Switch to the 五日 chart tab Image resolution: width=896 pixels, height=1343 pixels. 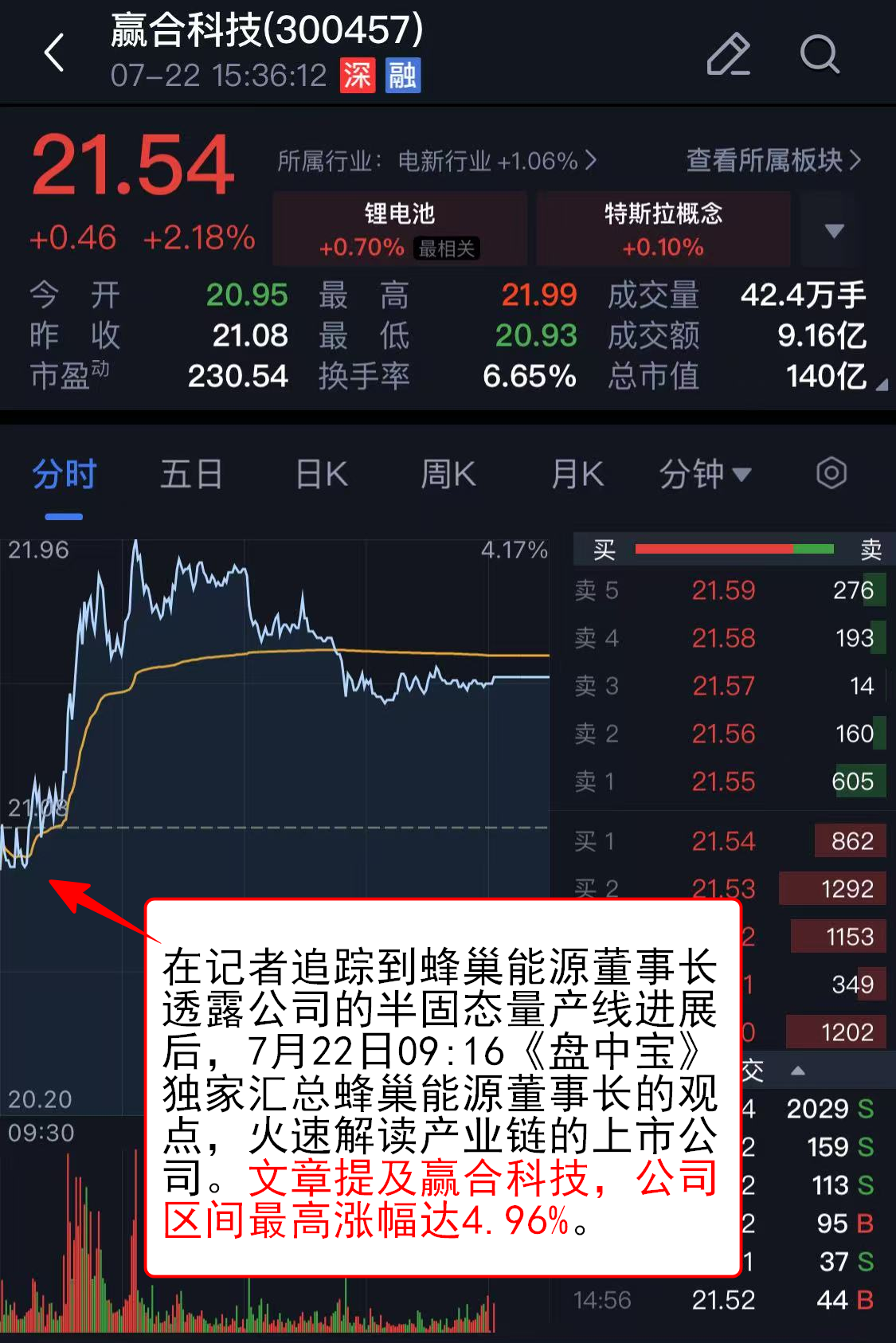tap(191, 475)
